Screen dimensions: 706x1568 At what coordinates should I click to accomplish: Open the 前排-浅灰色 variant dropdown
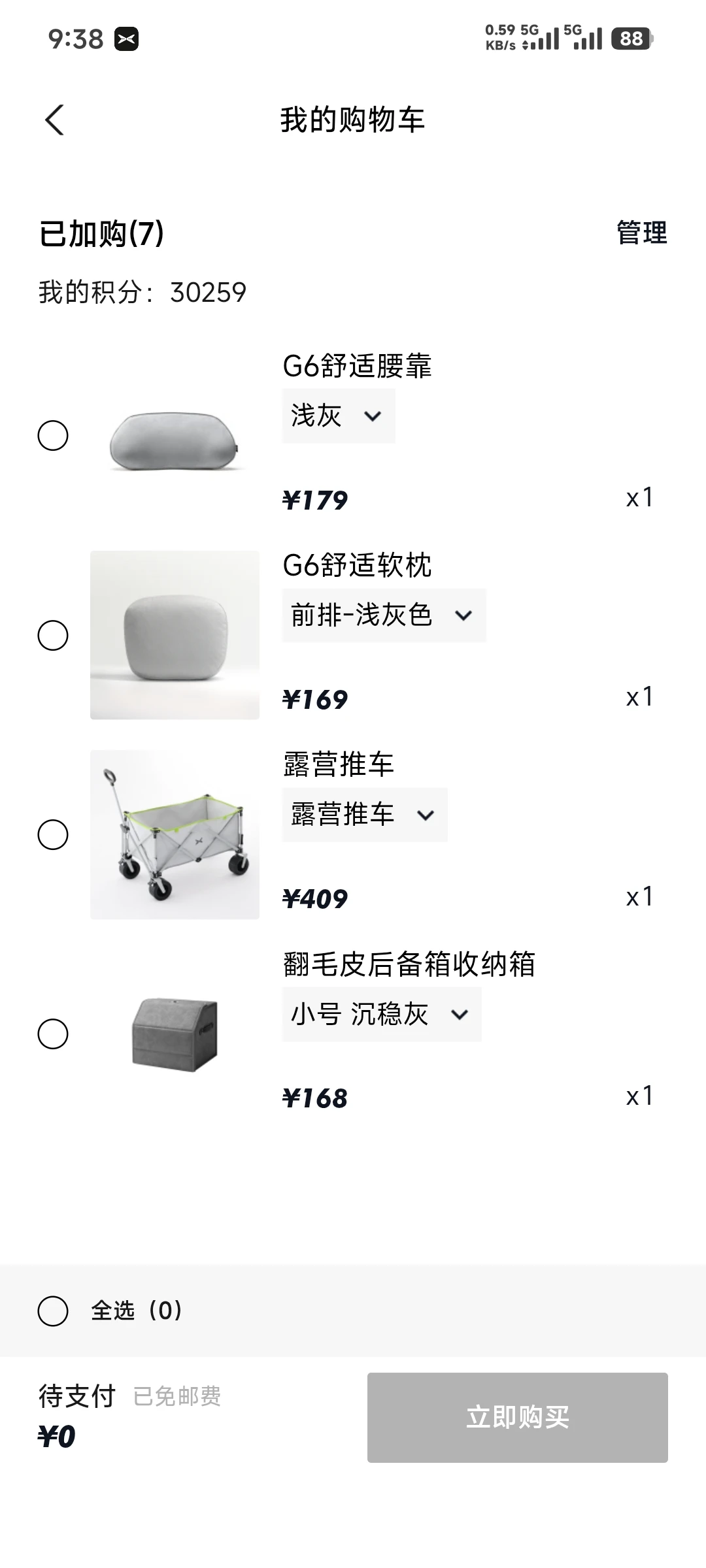(384, 615)
